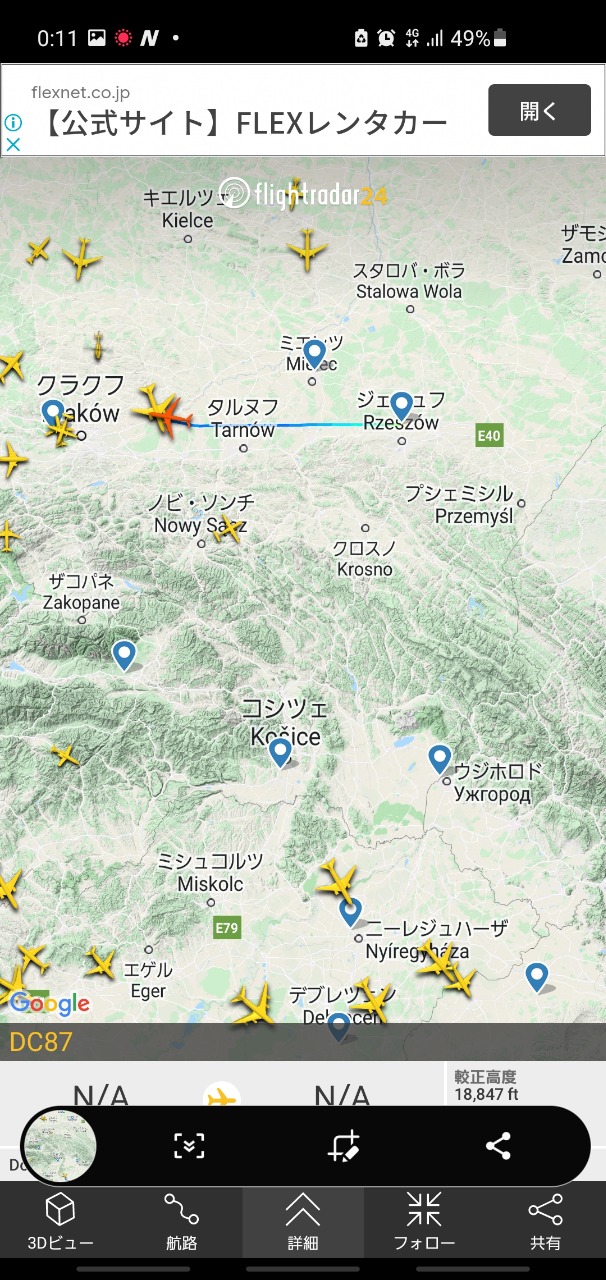The image size is (606, 1280).
Task: Tap the airport pin near Nyíregyháza
Action: click(350, 912)
